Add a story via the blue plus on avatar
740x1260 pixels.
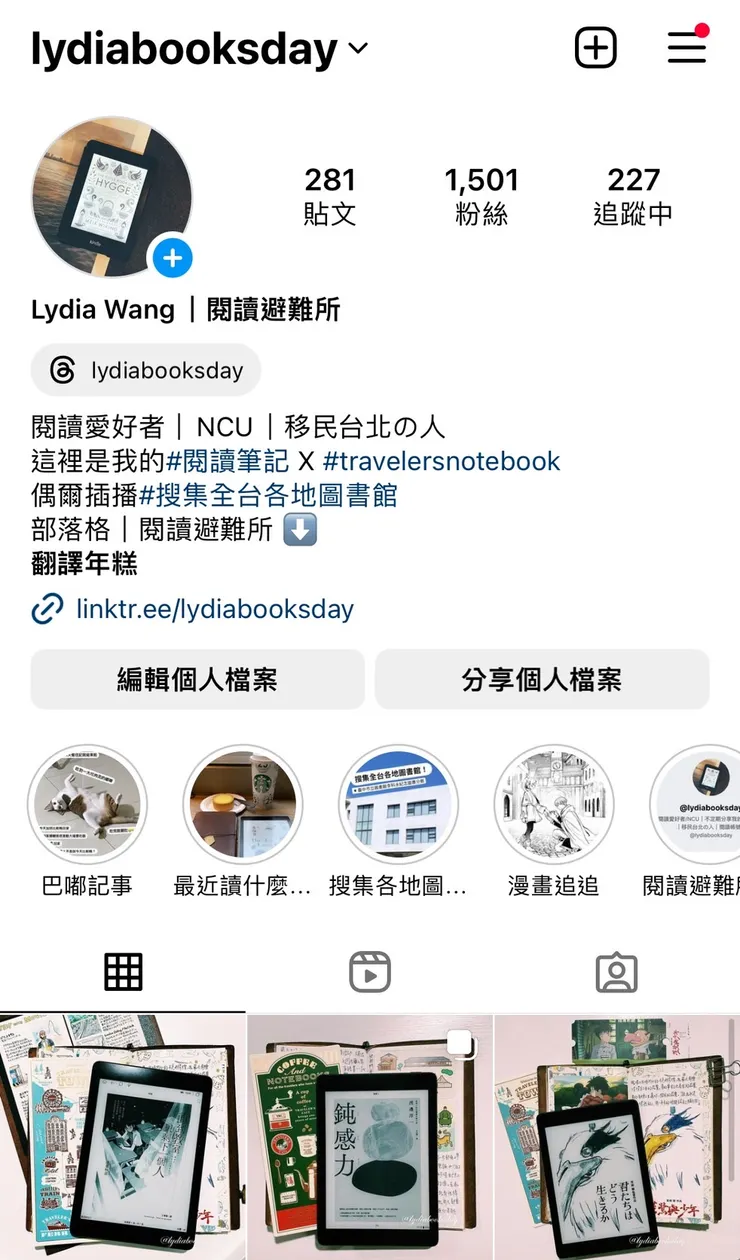[x=172, y=258]
